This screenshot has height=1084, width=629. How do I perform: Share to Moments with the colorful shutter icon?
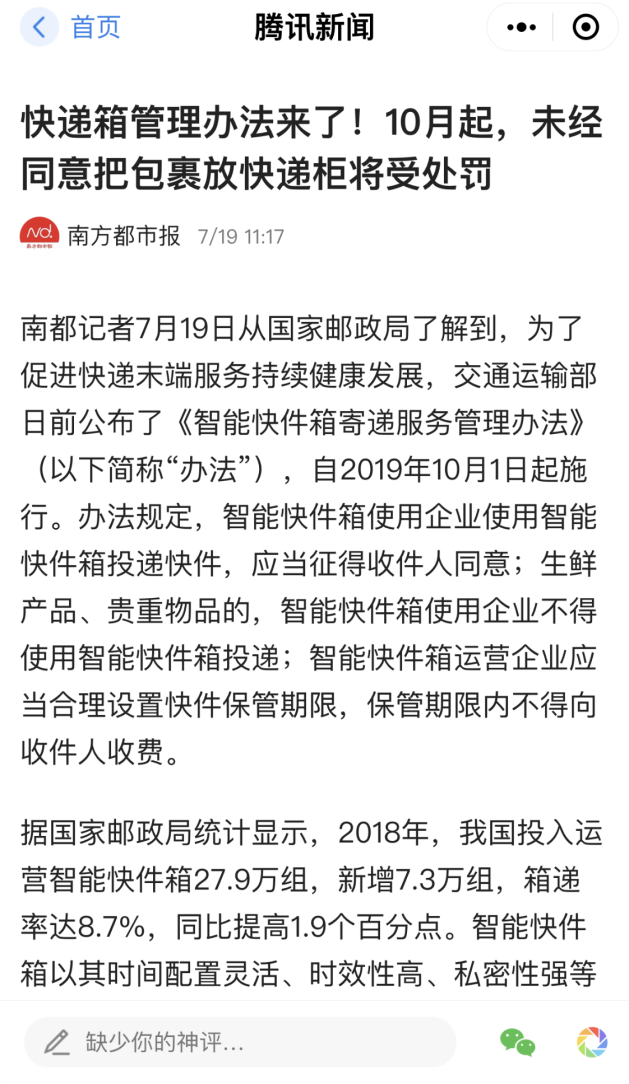592,1043
